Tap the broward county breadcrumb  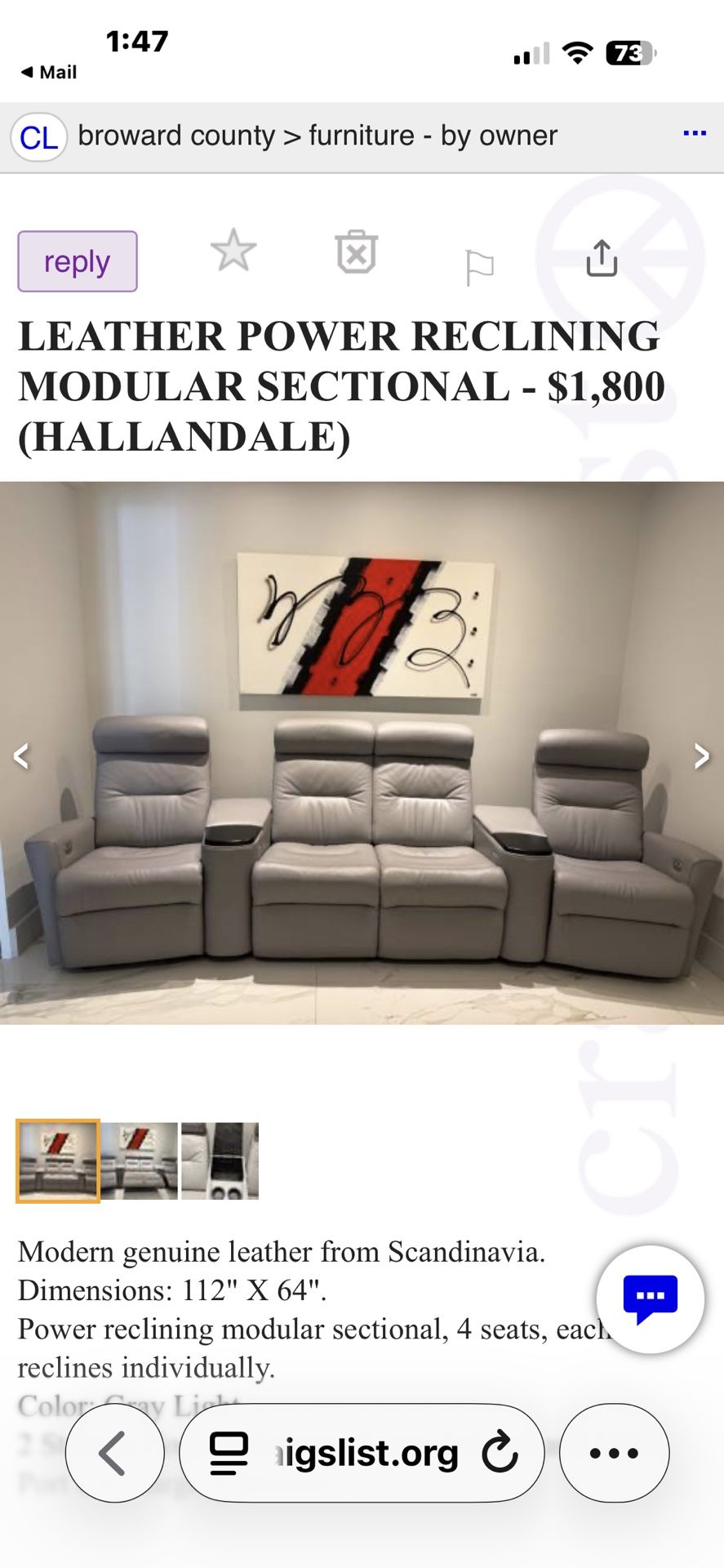coord(176,135)
